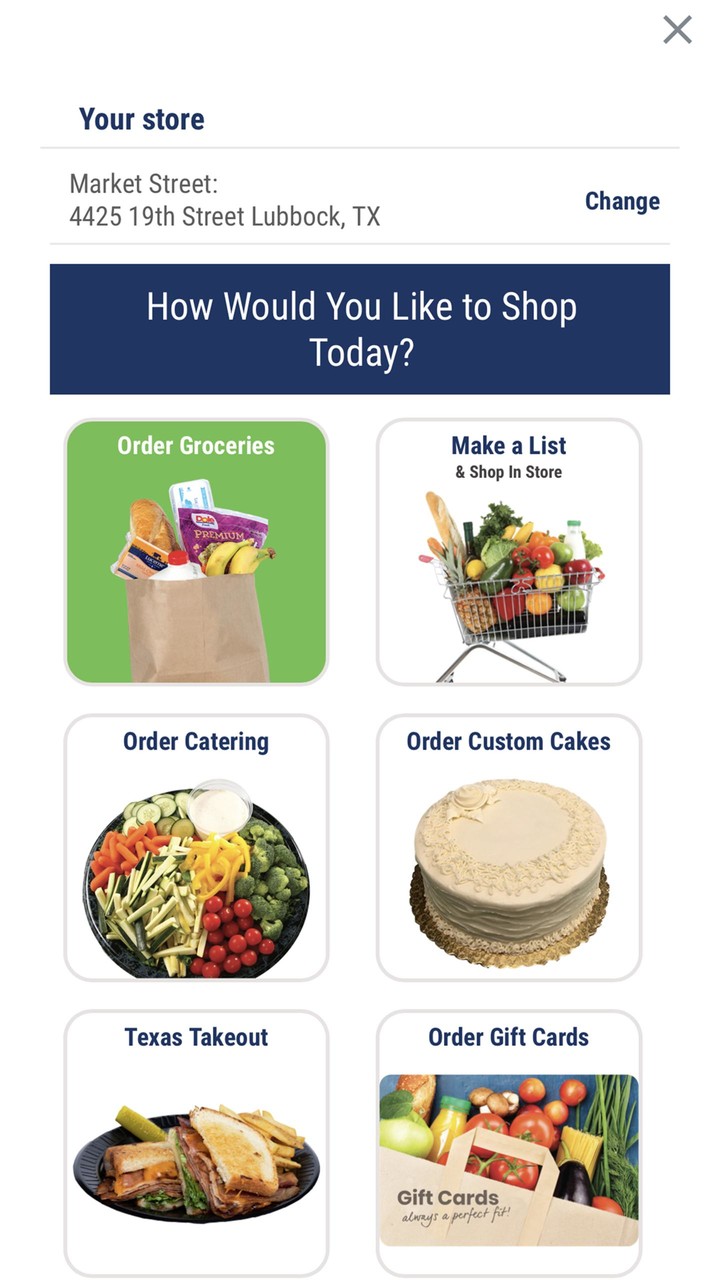Select Make a List & Shop In Store

click(508, 552)
